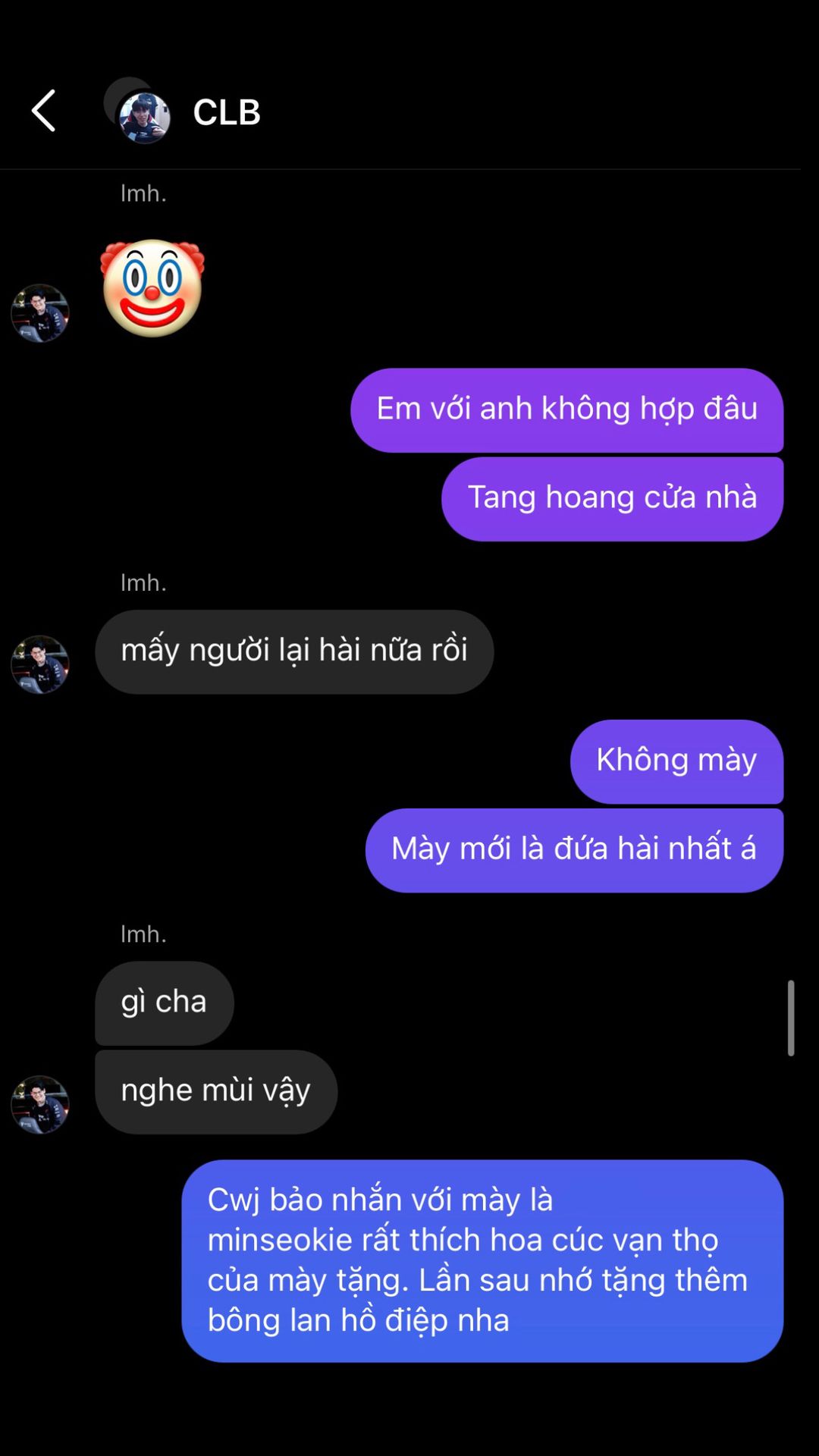The image size is (819, 1456).
Task: Open CLB group chat details
Action: [226, 113]
